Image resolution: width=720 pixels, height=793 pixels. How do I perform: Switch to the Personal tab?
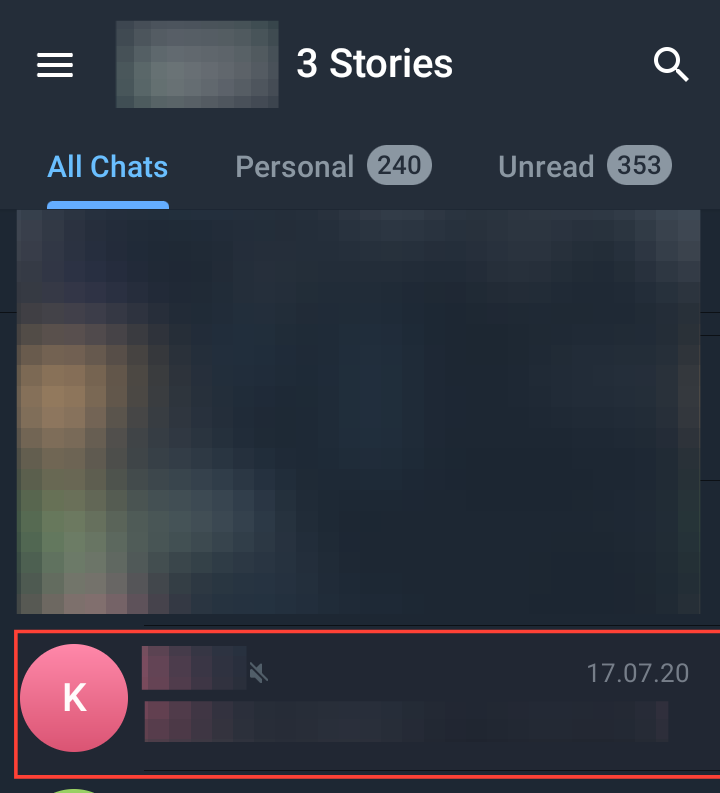coord(333,166)
